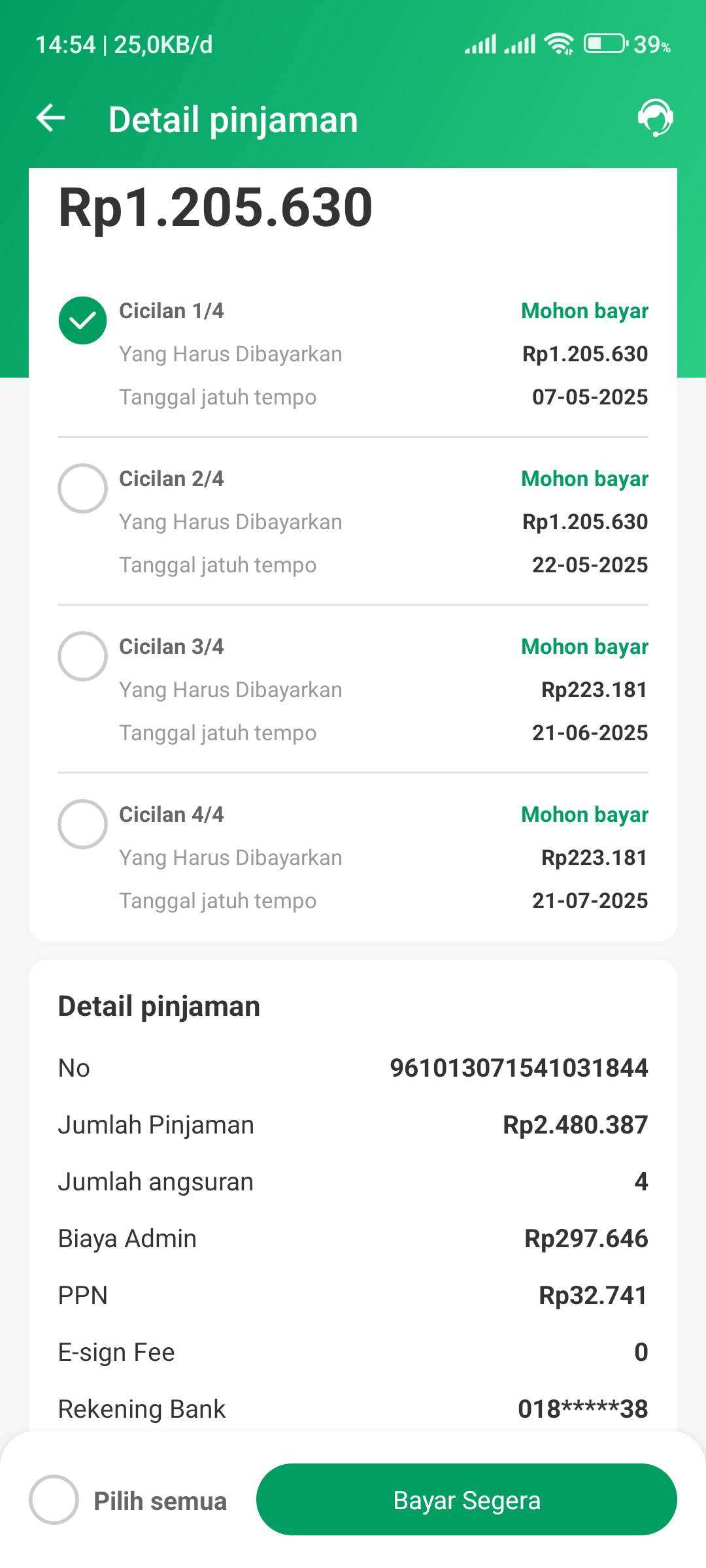Select the Cicilan 3/4 installment
This screenshot has height=1568, width=706.
click(x=82, y=656)
